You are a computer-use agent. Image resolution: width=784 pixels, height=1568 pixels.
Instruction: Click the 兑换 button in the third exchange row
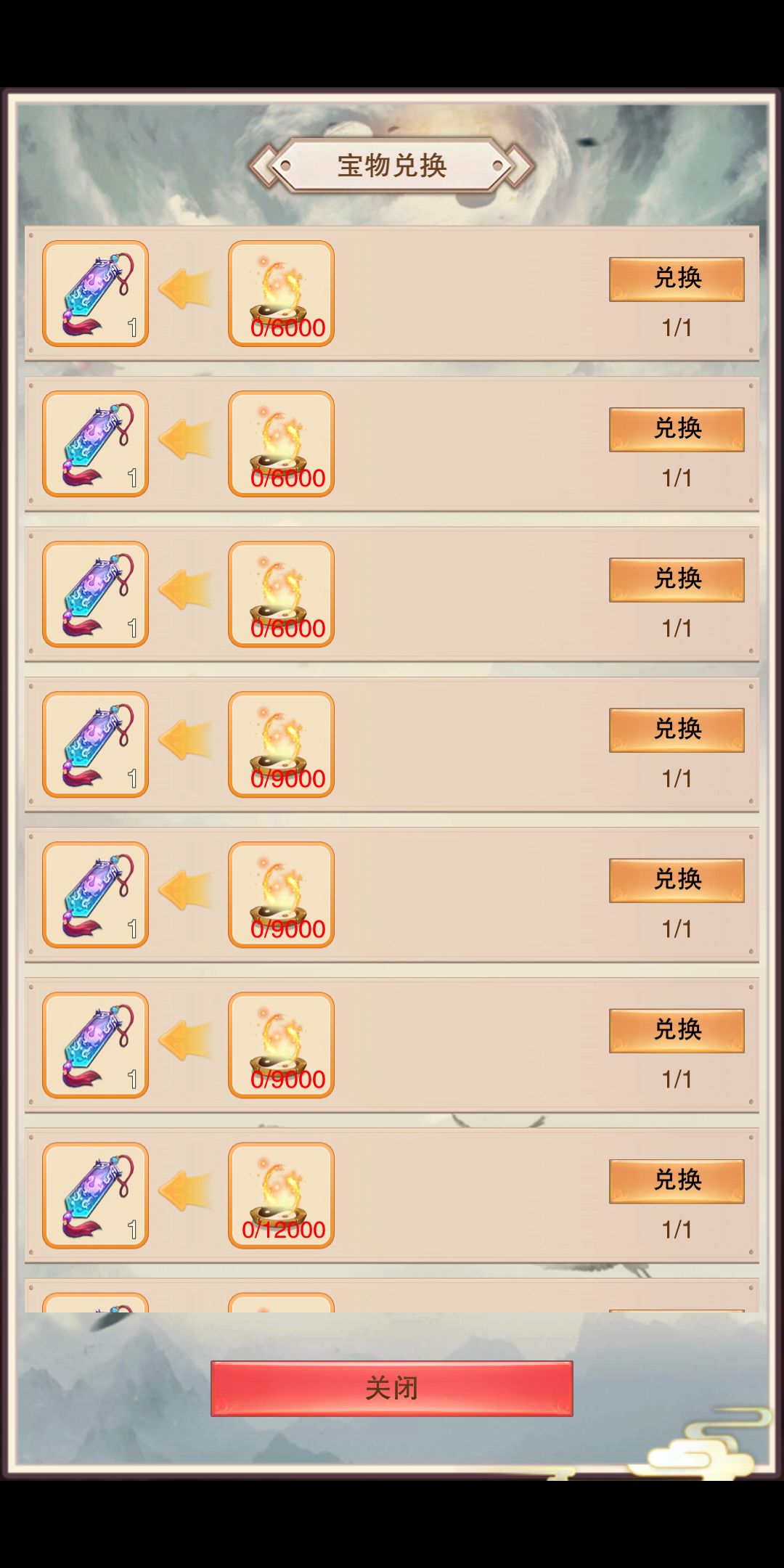click(676, 579)
